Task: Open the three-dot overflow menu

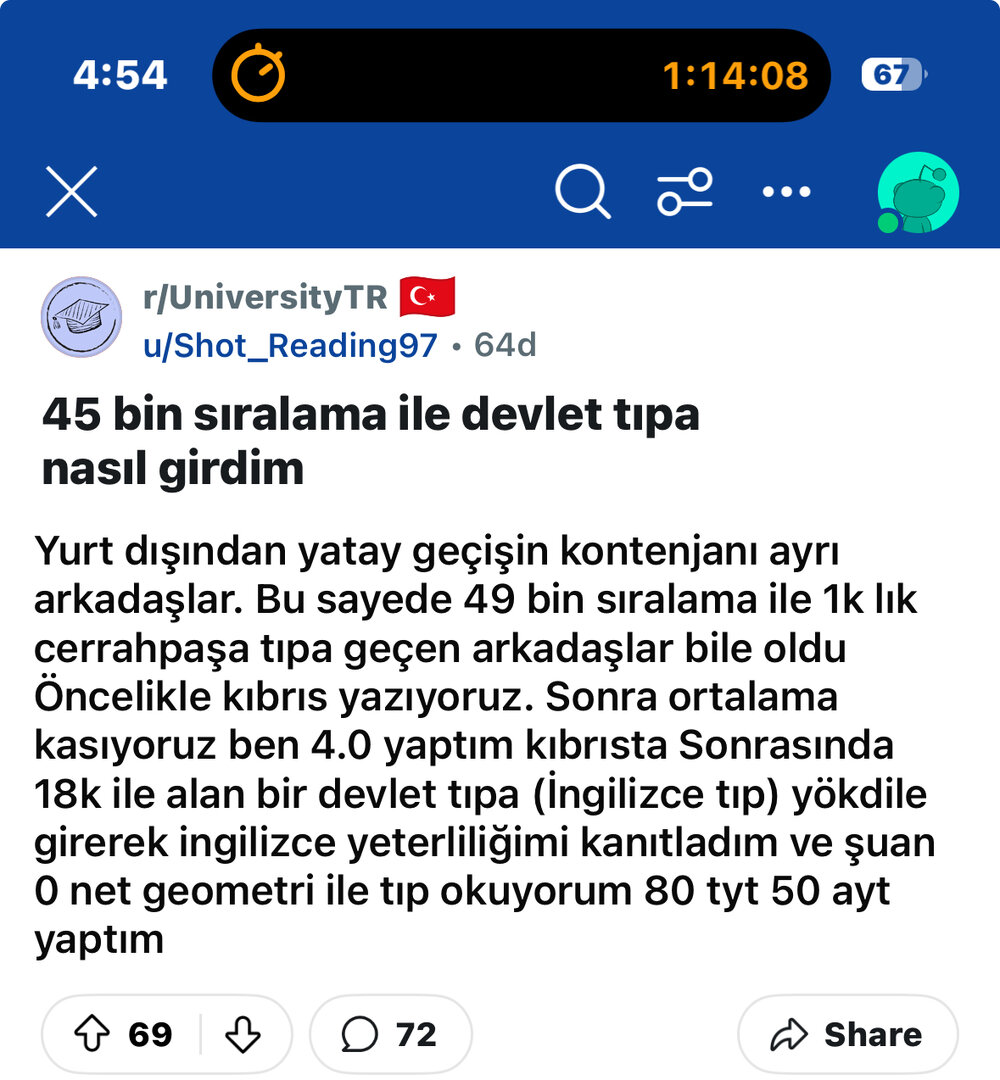Action: (785, 191)
